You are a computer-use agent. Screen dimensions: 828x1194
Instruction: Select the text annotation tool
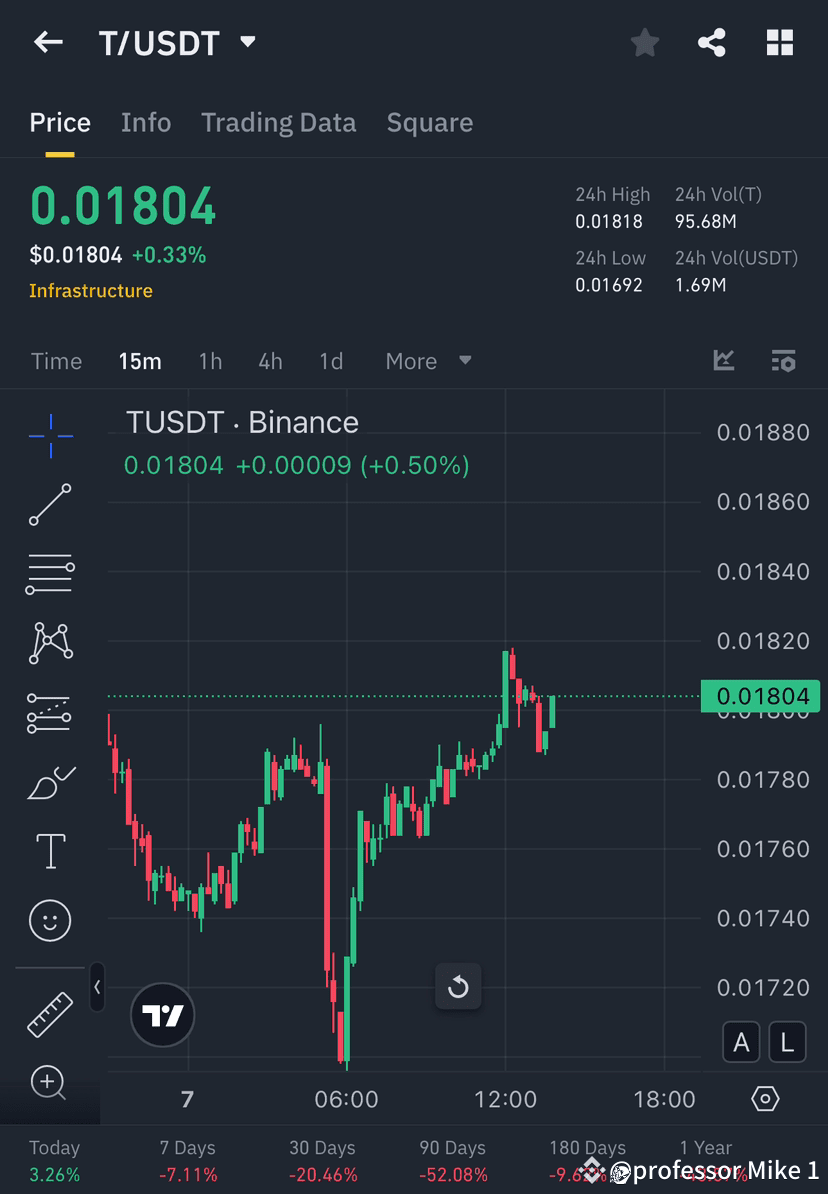pos(50,850)
